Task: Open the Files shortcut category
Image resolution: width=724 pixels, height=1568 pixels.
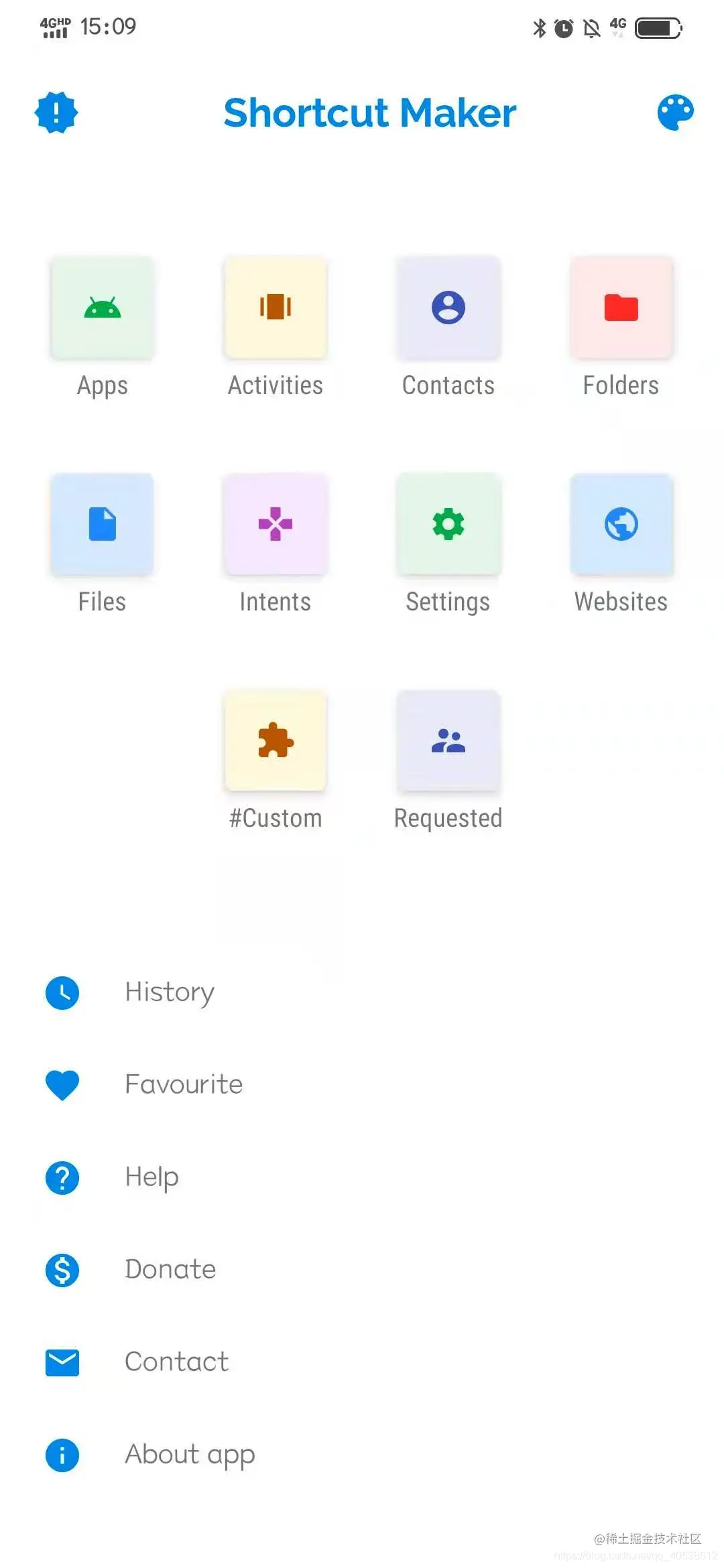Action: pyautogui.click(x=103, y=525)
